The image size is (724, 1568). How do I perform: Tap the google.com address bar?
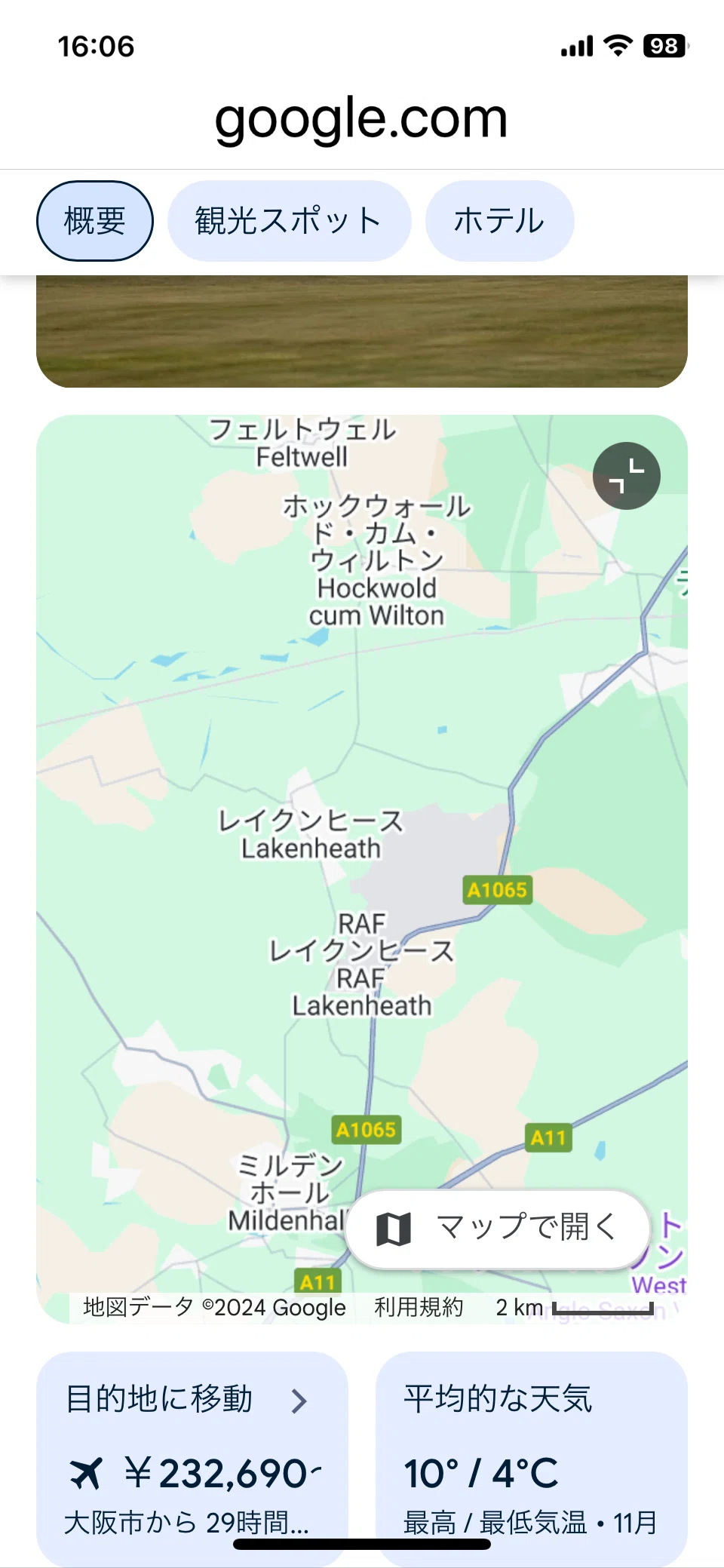pyautogui.click(x=362, y=118)
